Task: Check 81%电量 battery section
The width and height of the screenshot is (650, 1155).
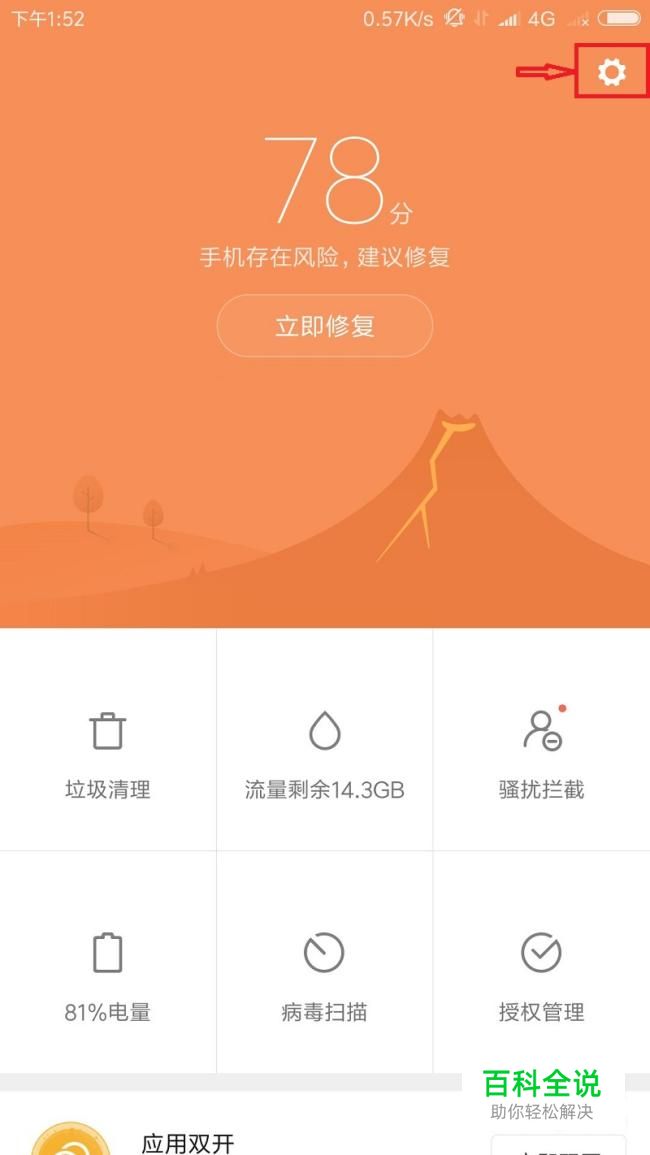Action: click(108, 975)
